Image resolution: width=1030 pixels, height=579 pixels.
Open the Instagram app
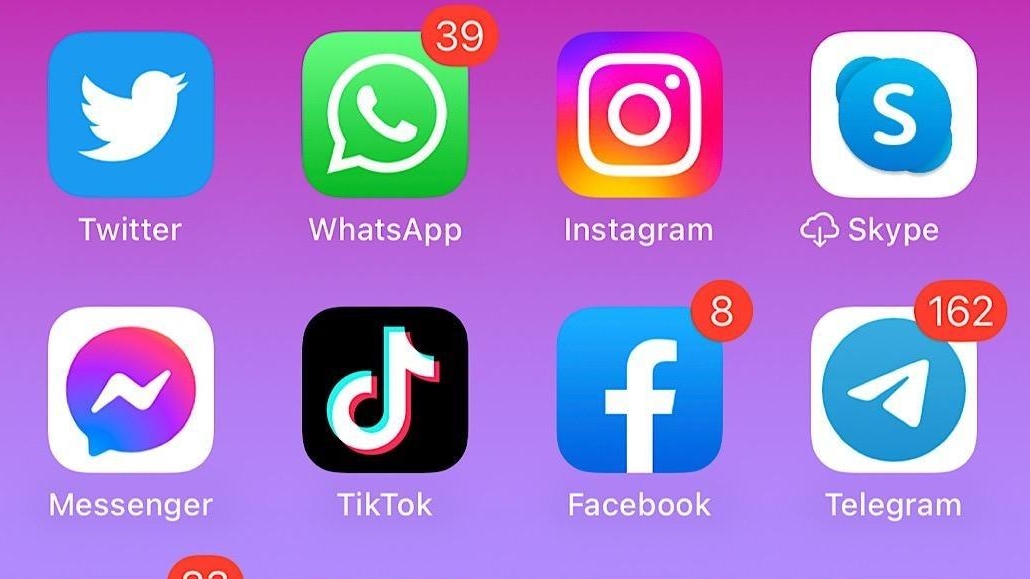639,114
